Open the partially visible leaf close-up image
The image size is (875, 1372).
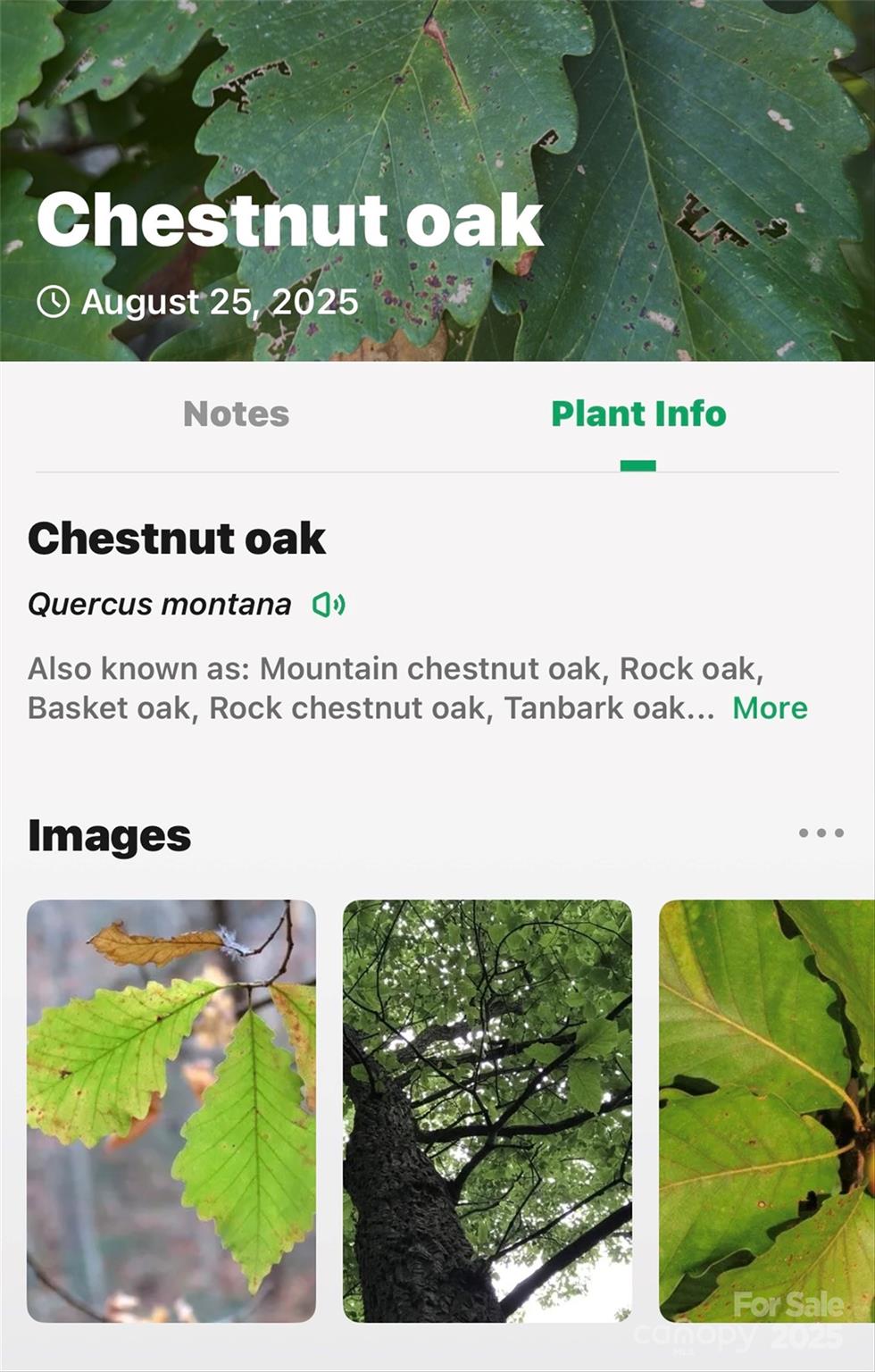(766, 1110)
